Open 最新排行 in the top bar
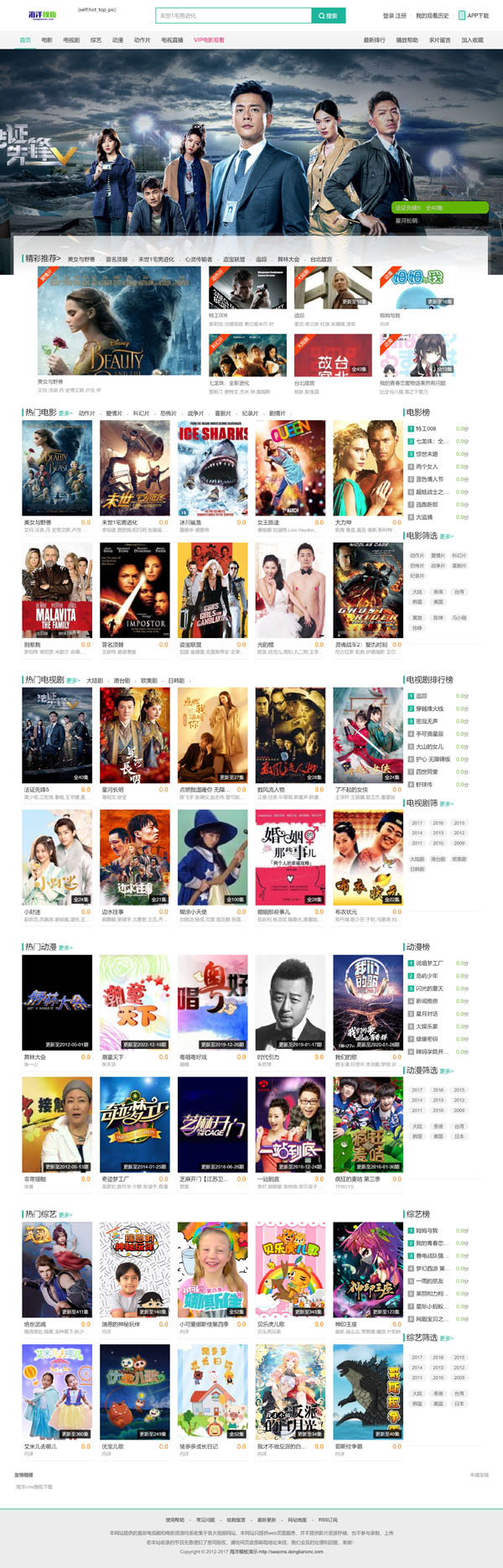The image size is (503, 1568). 375,40
